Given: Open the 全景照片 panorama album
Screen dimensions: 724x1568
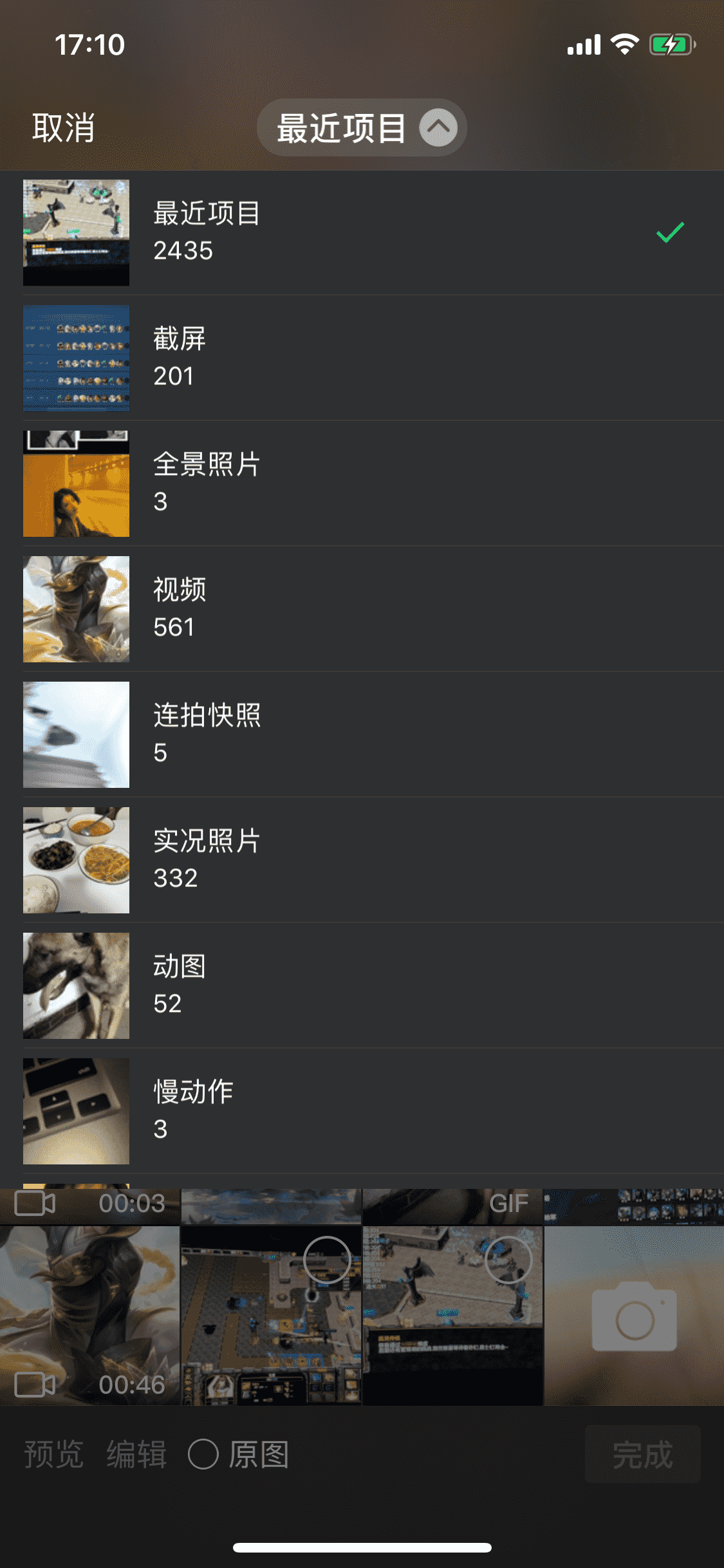Looking at the screenshot, I should click(x=360, y=483).
